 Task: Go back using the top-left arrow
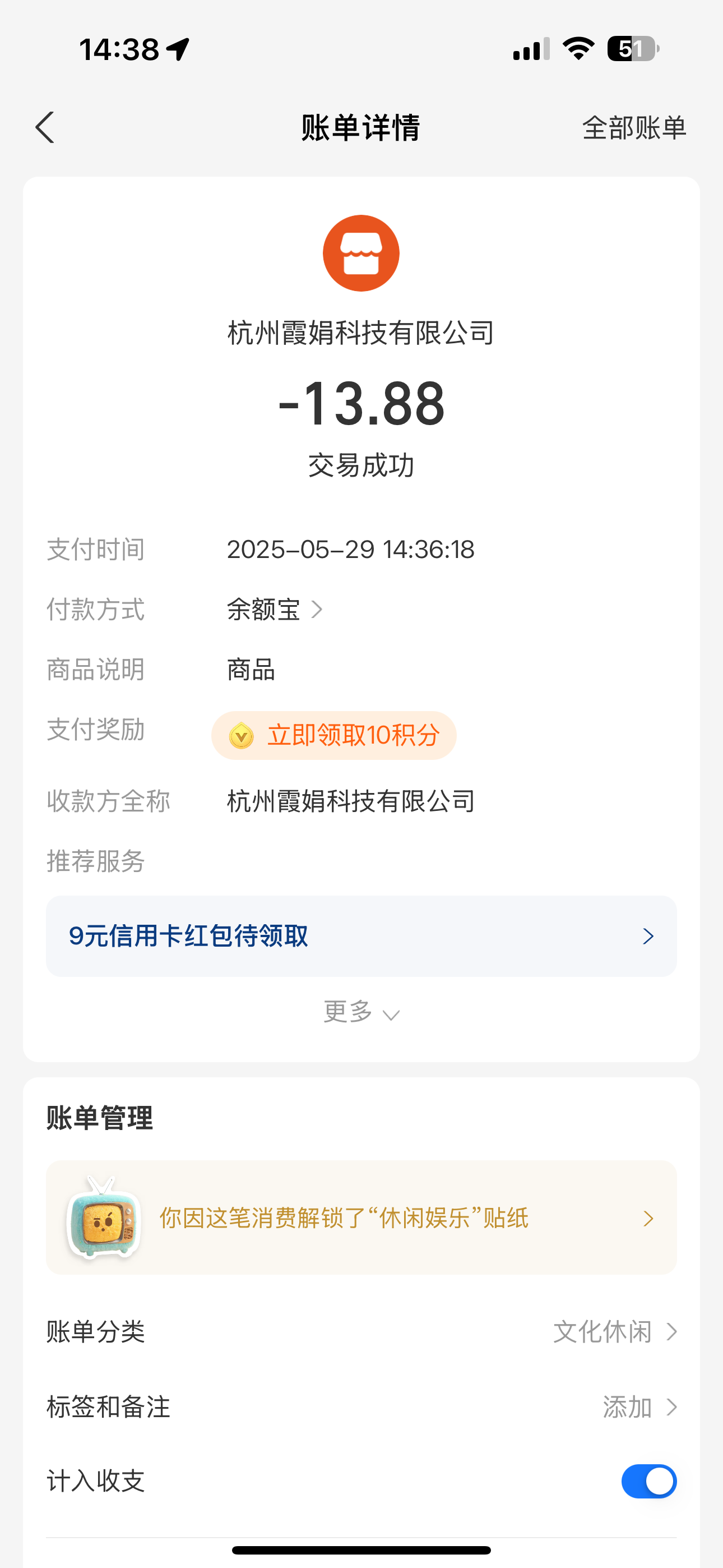44,127
